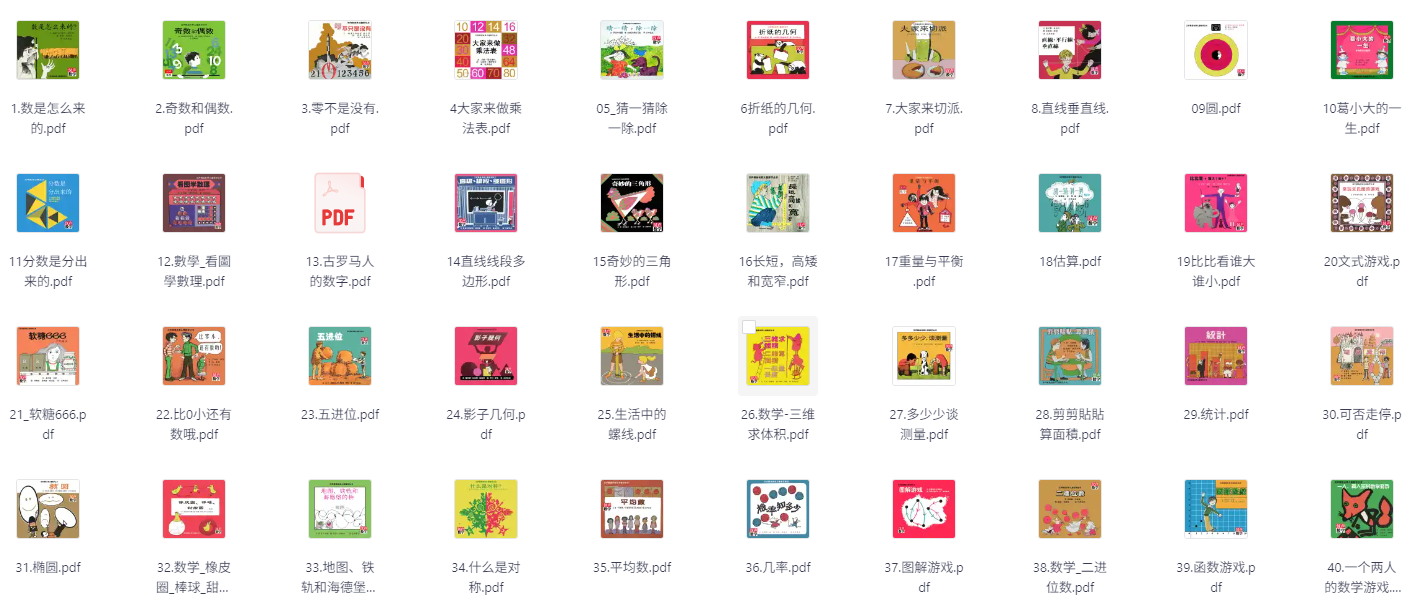Screen dimensions: 1421x611
Task: Open 29.统计.pdf file
Action: point(1216,356)
